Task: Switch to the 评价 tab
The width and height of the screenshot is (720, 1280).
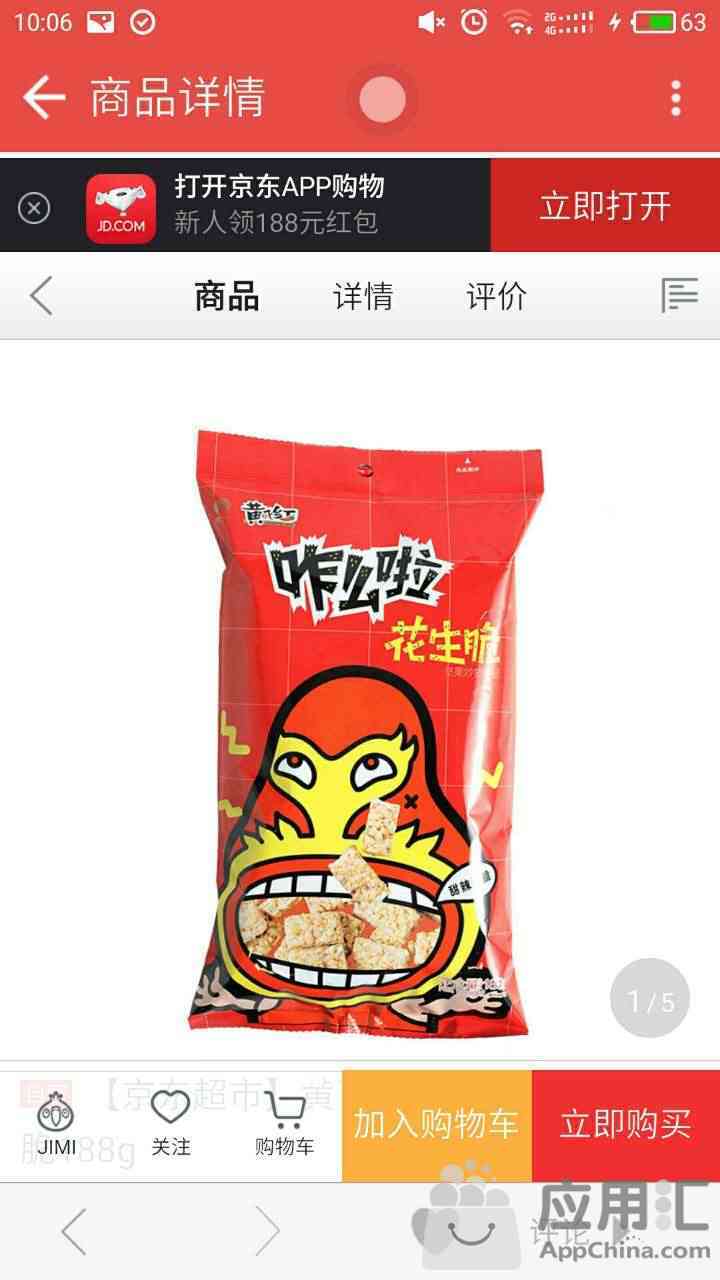Action: (496, 296)
